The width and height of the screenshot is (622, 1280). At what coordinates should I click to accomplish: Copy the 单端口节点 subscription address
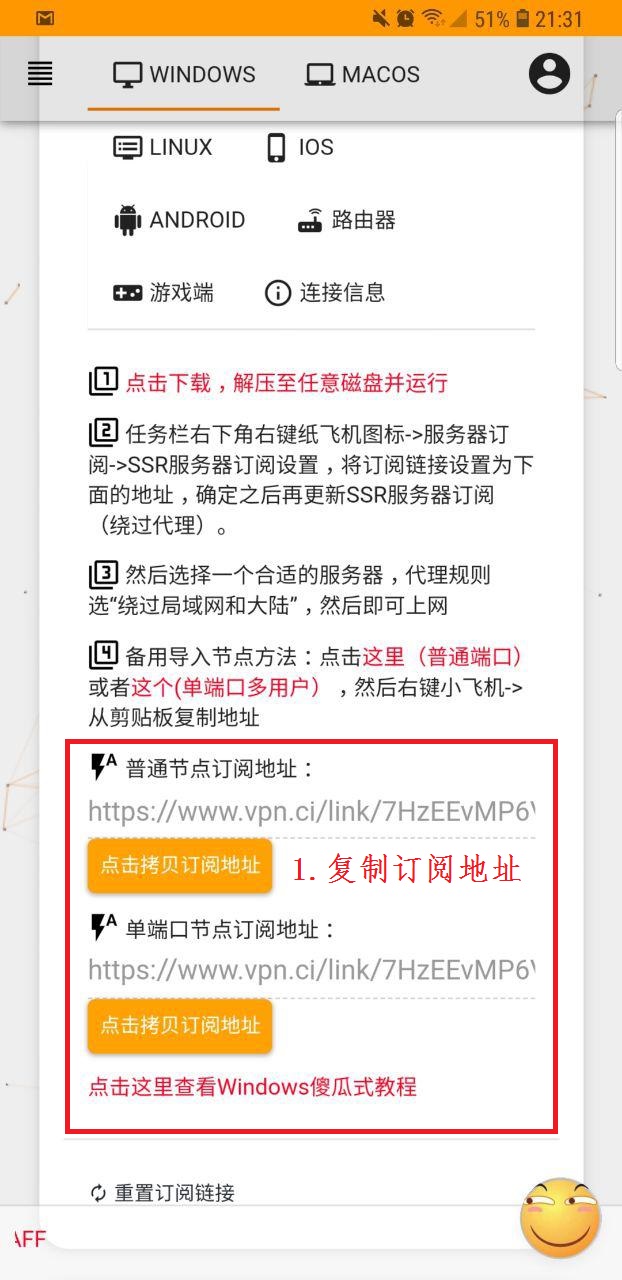coord(180,1025)
